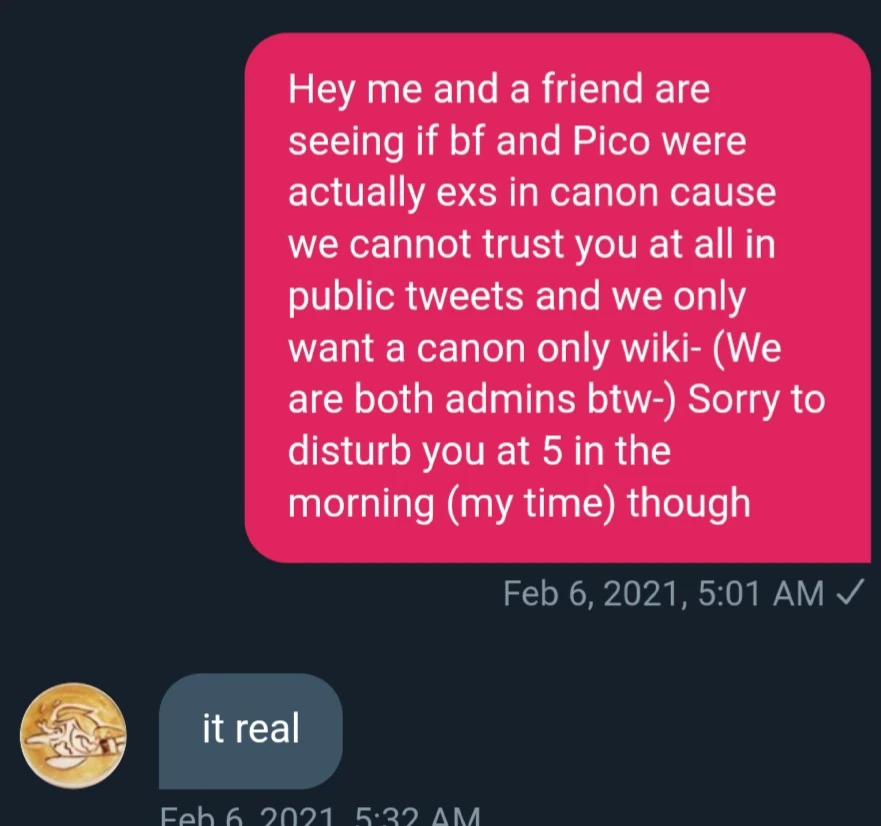The height and width of the screenshot is (826, 881).
Task: Tap the "it real" reply bubble
Action: pos(250,730)
